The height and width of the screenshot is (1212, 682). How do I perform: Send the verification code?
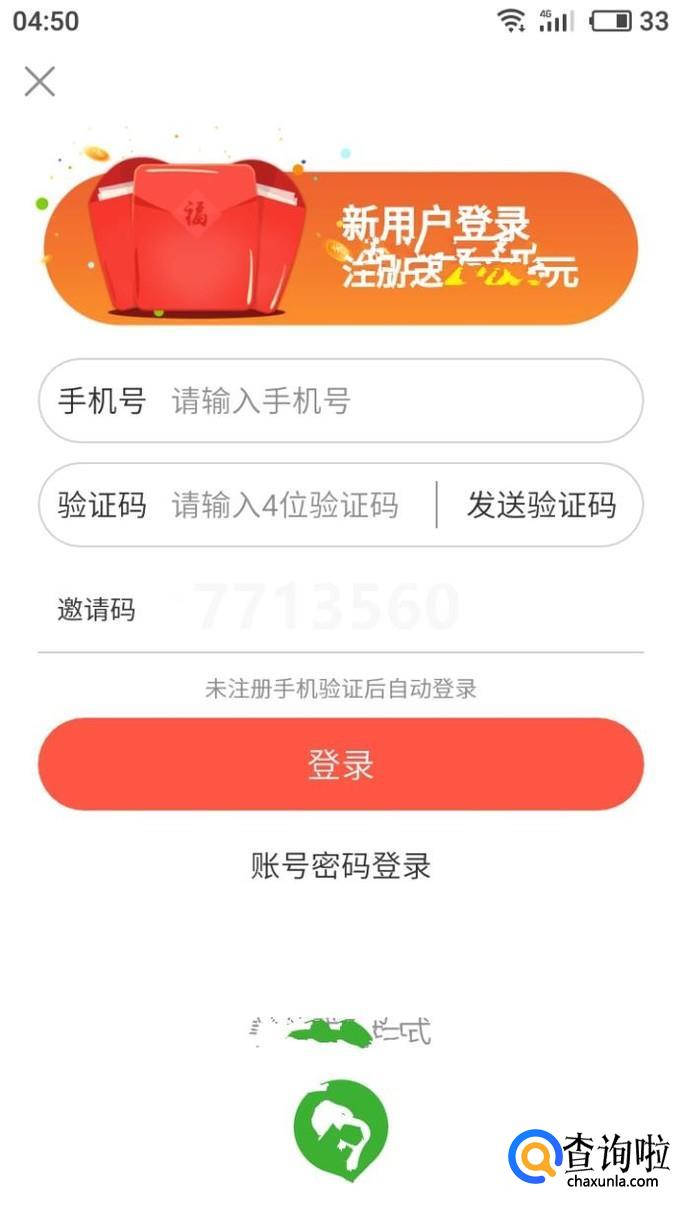pos(541,505)
